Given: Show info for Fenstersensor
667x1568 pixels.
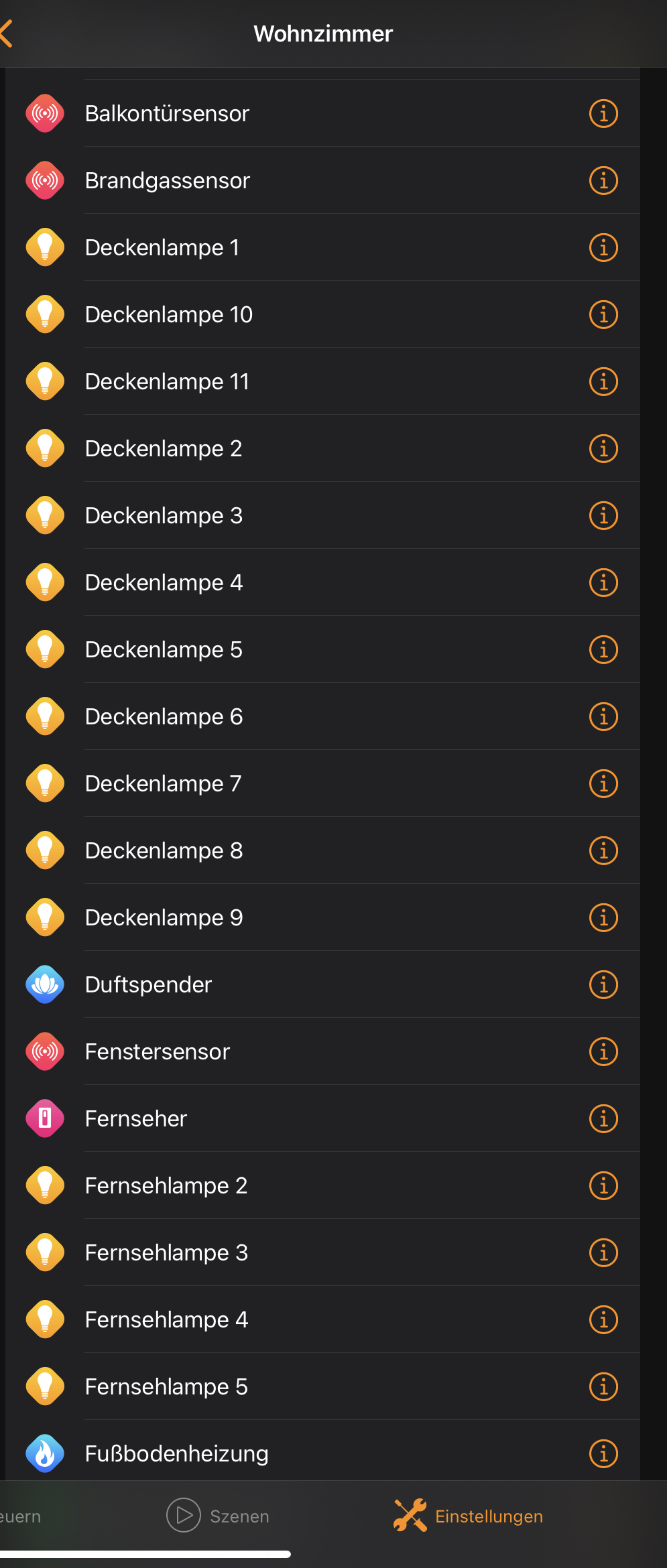Looking at the screenshot, I should (x=603, y=1051).
